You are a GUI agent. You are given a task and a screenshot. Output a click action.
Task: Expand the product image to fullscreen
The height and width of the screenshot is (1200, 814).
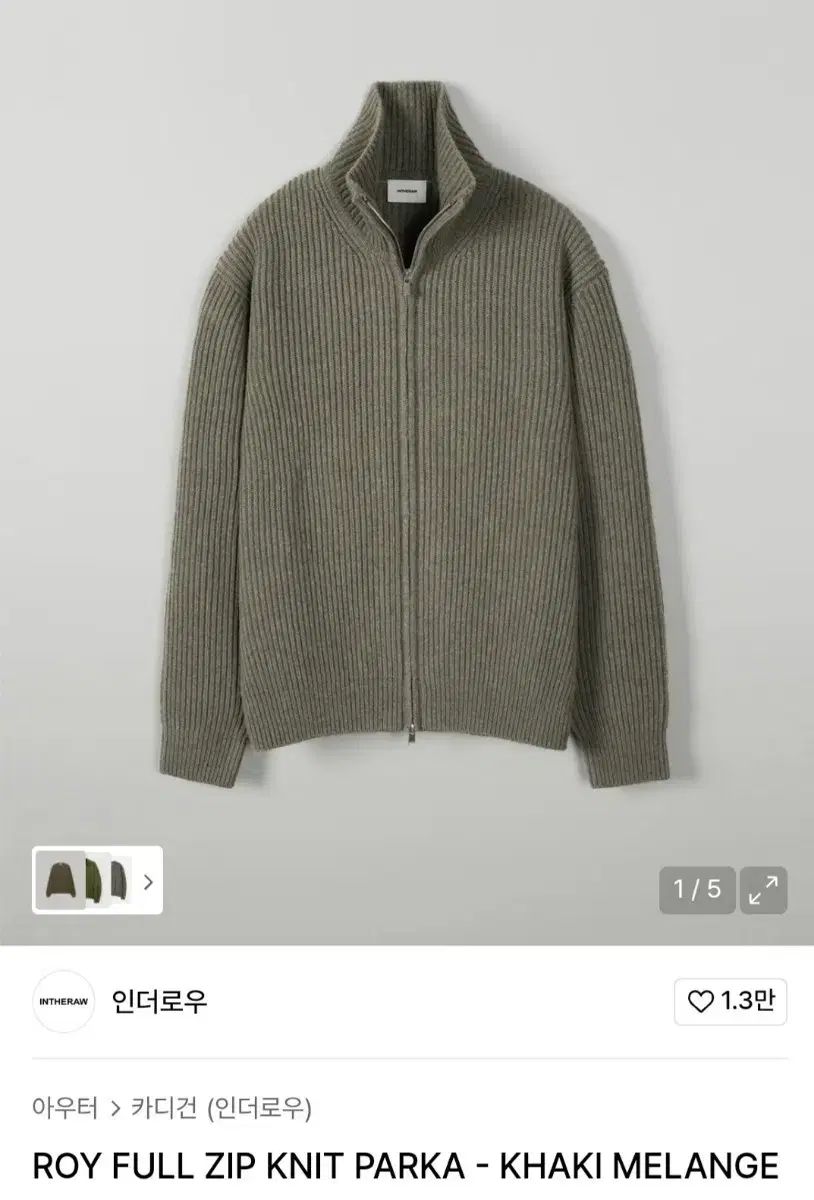click(763, 889)
